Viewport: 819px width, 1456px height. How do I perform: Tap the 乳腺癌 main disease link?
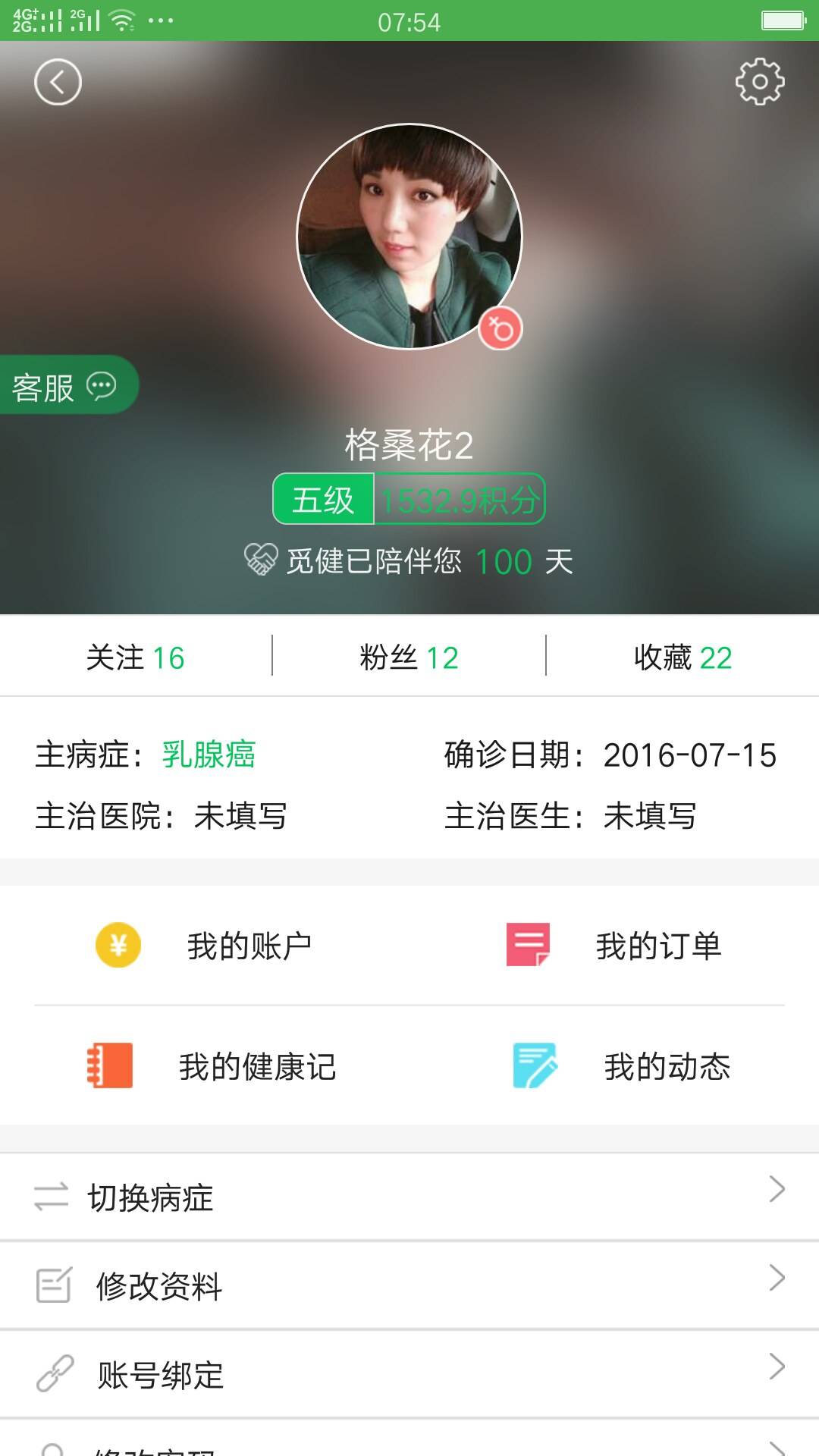click(x=209, y=755)
